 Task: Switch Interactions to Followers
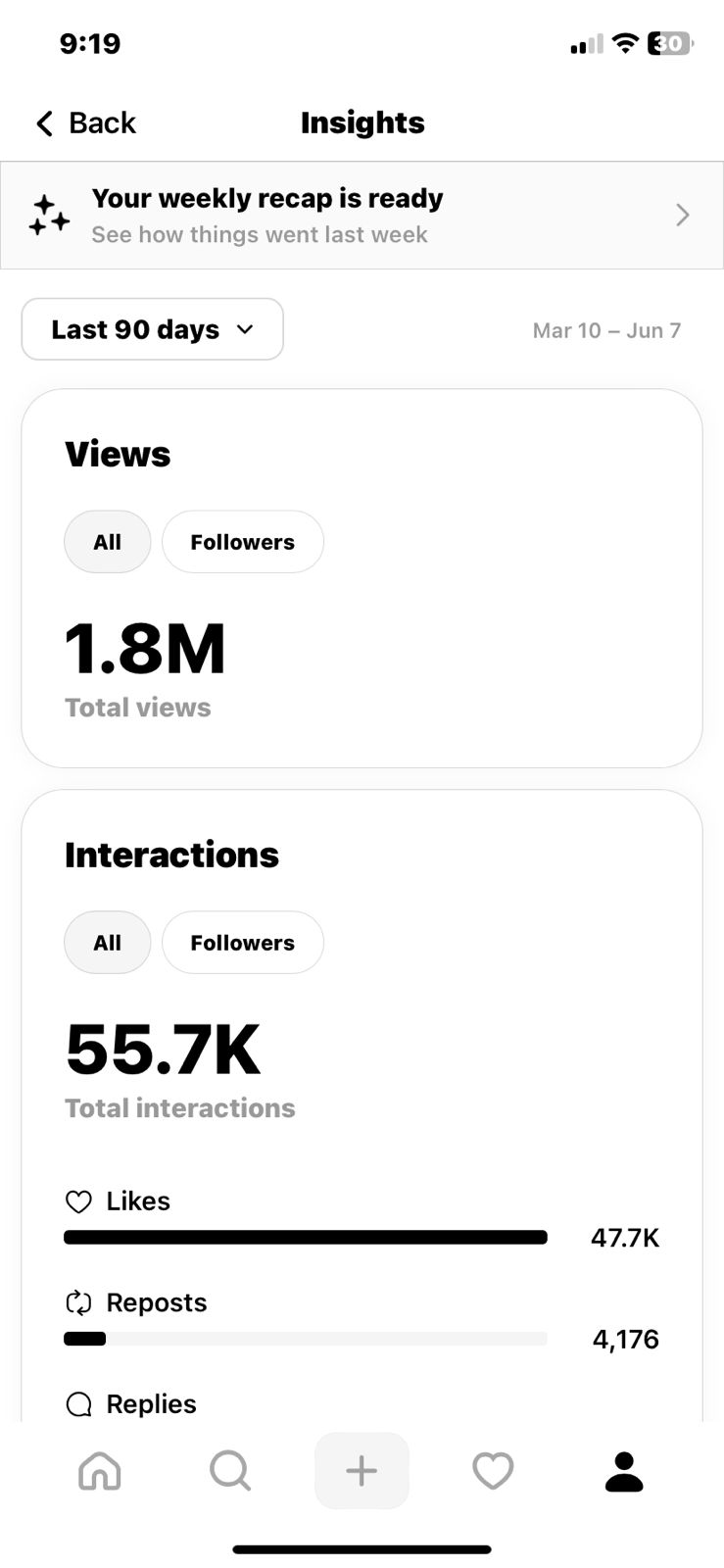click(242, 943)
